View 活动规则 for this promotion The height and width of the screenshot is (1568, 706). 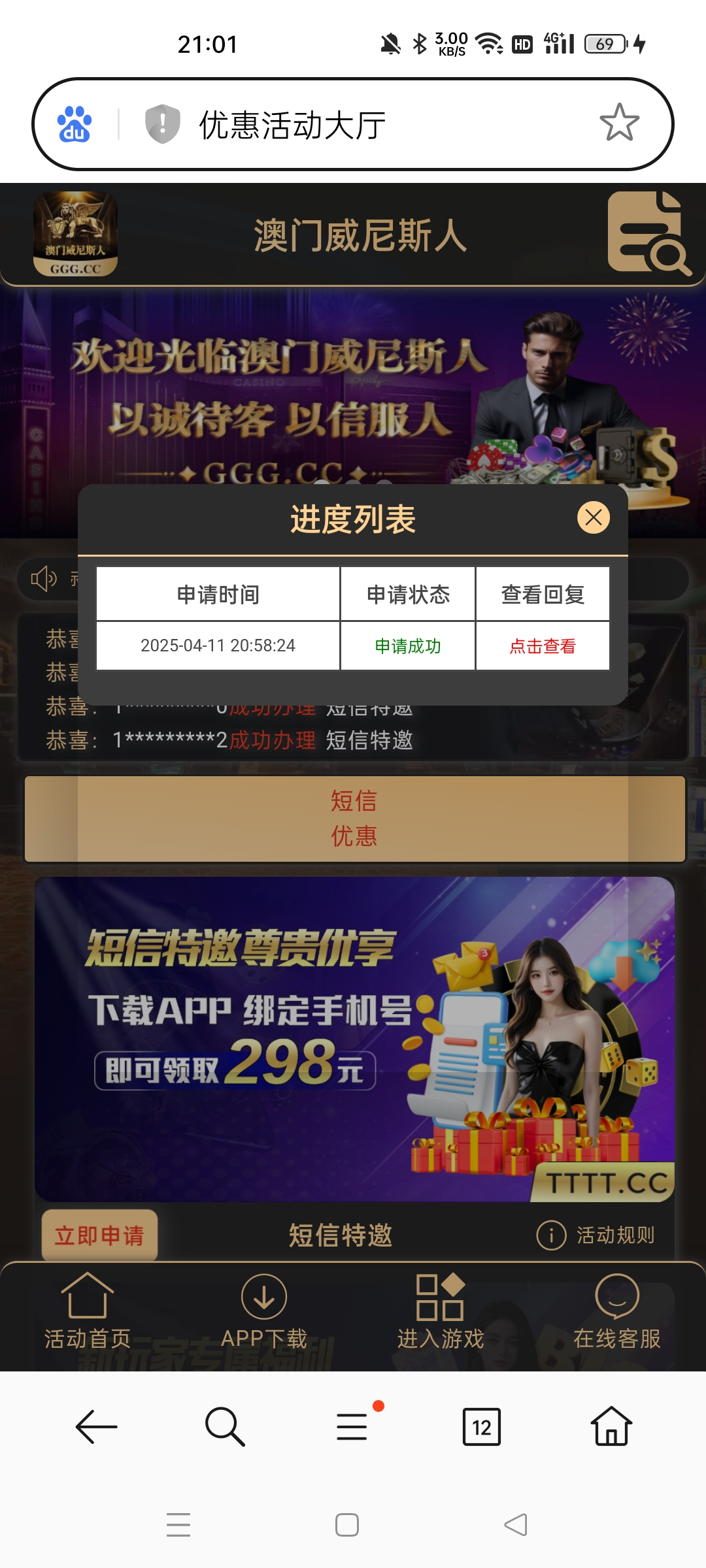click(x=596, y=1235)
